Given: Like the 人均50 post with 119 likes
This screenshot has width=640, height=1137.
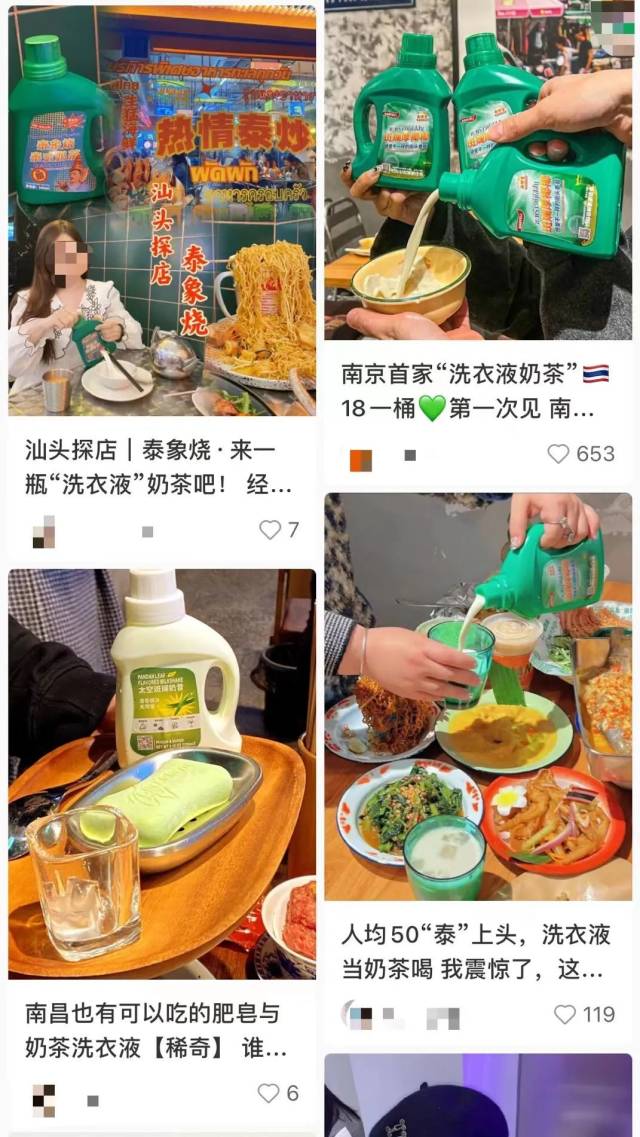Looking at the screenshot, I should tap(565, 1015).
